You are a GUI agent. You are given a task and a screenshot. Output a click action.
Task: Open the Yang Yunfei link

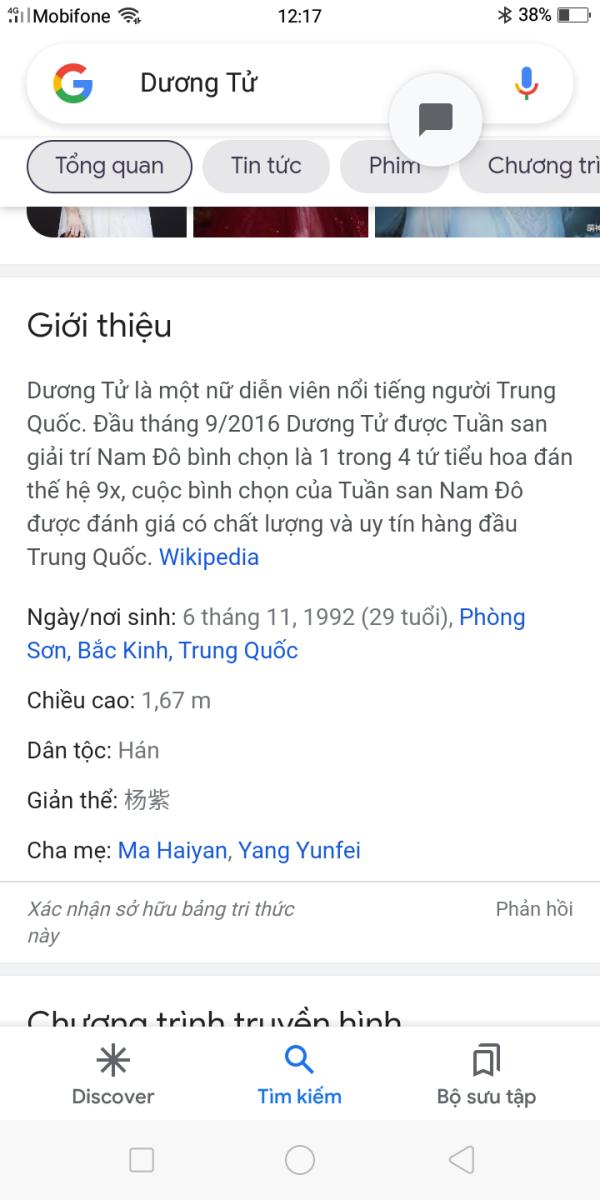click(x=299, y=851)
